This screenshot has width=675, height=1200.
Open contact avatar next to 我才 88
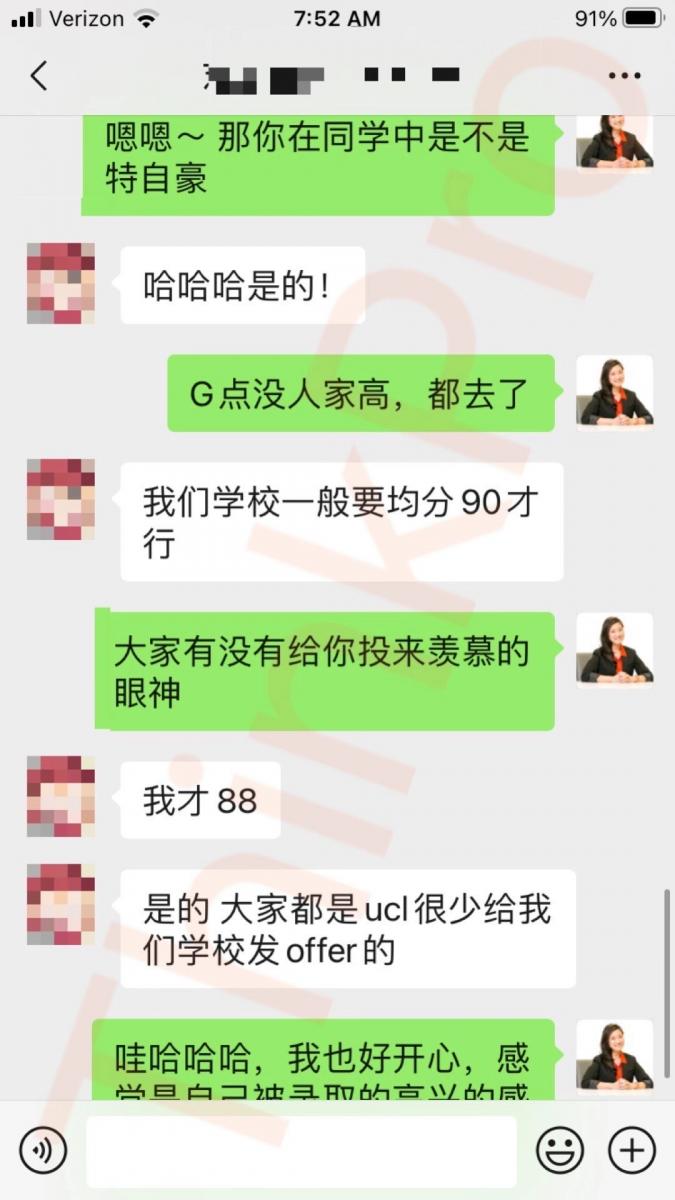coord(61,797)
